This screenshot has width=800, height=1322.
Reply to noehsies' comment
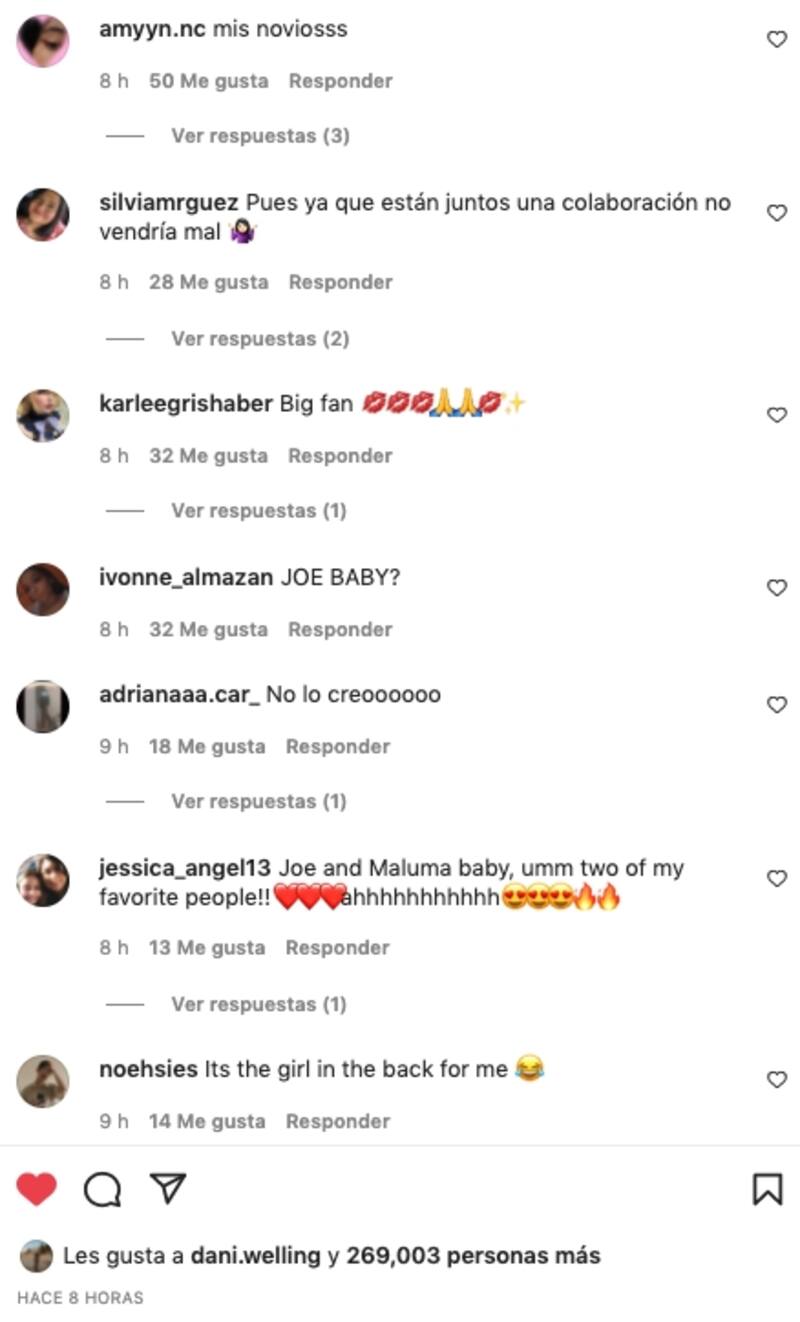337,1121
